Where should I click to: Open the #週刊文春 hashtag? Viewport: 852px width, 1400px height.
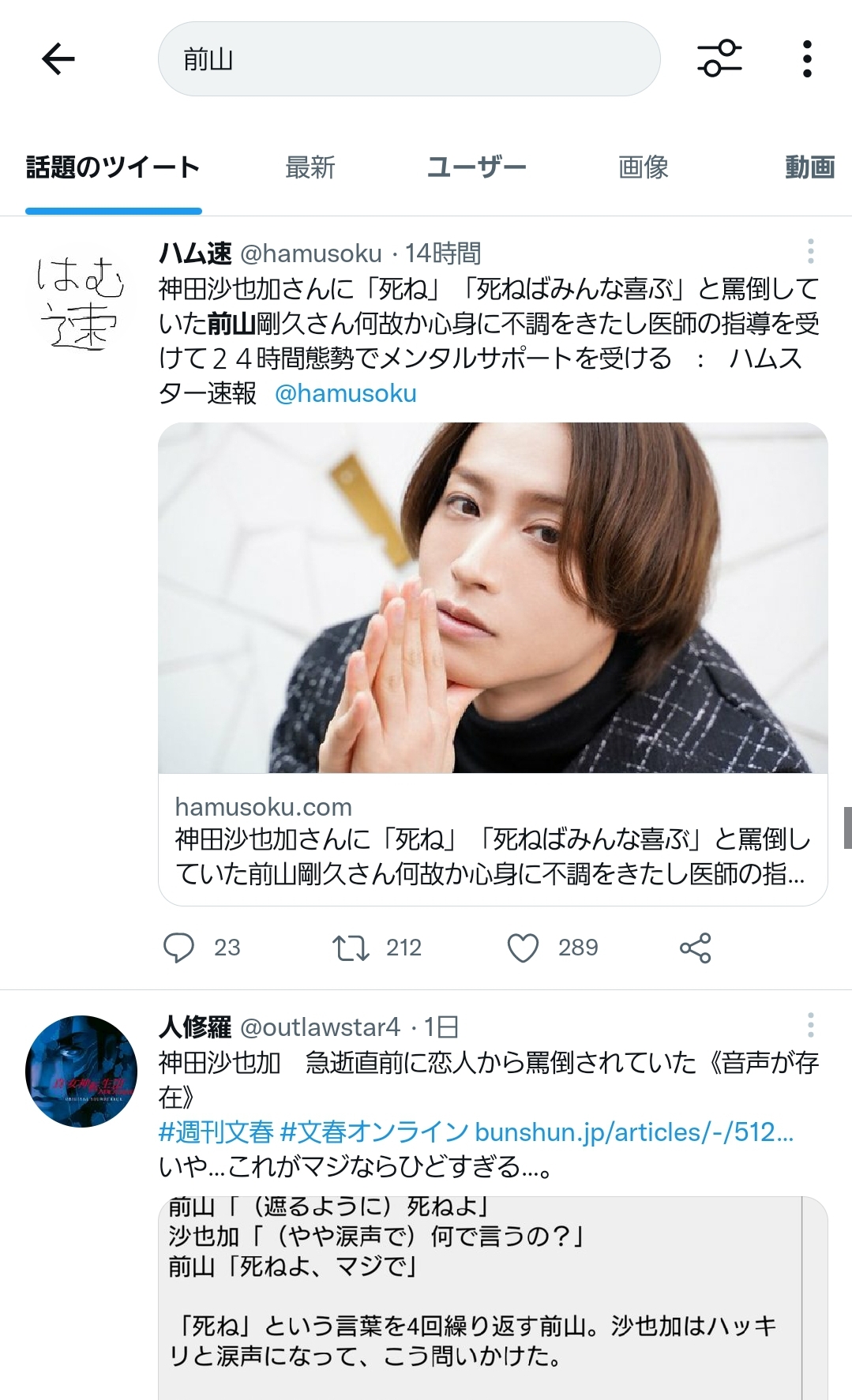[x=216, y=1132]
